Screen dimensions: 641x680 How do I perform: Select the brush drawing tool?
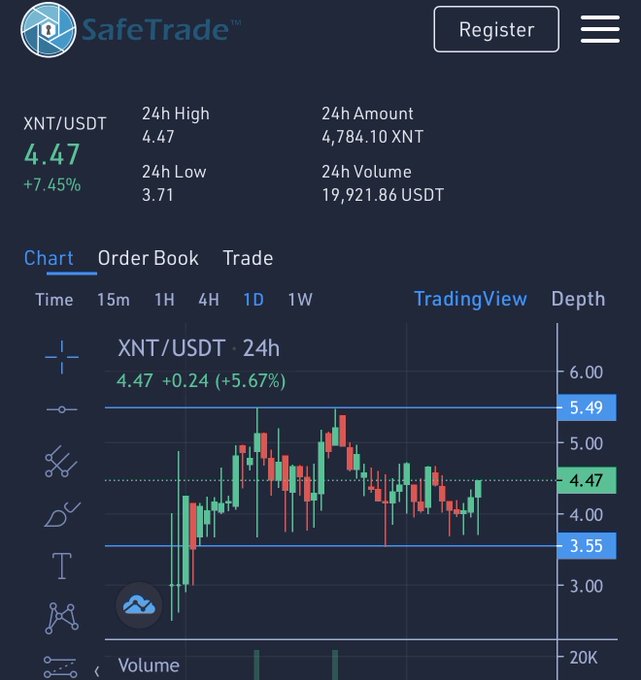62,514
